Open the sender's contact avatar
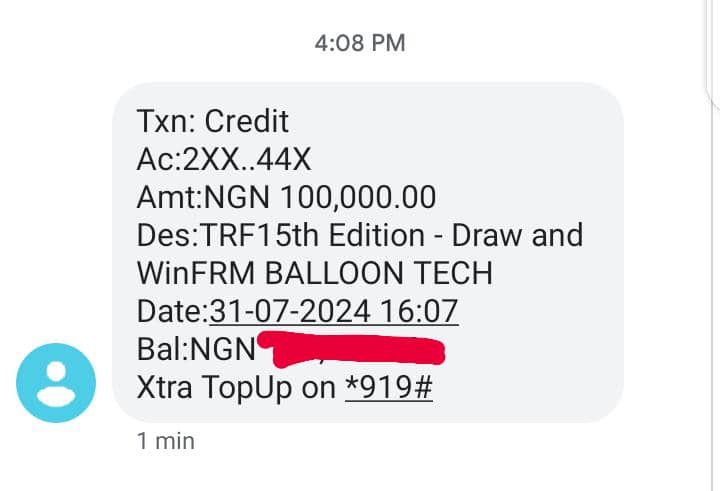 pos(56,382)
